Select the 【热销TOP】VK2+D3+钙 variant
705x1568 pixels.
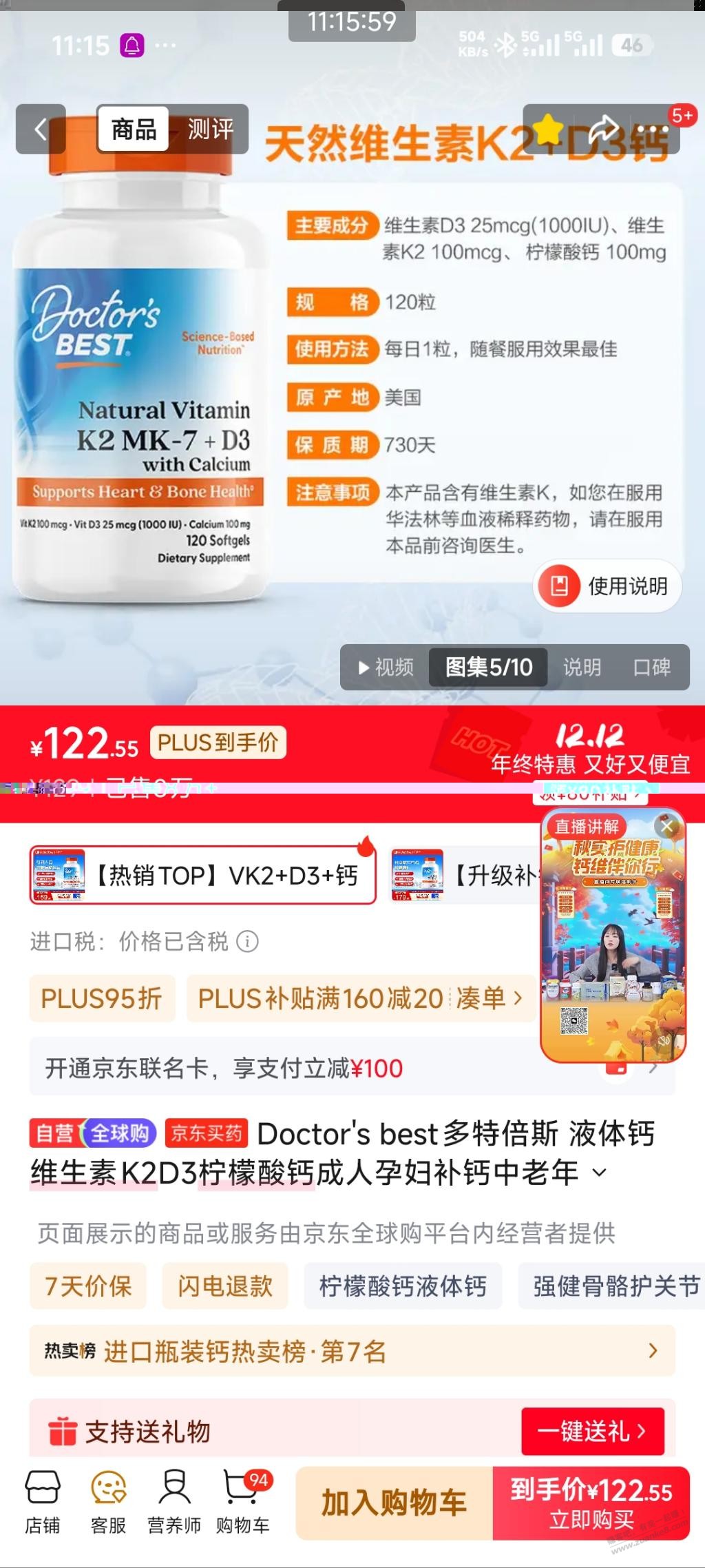pyautogui.click(x=202, y=876)
